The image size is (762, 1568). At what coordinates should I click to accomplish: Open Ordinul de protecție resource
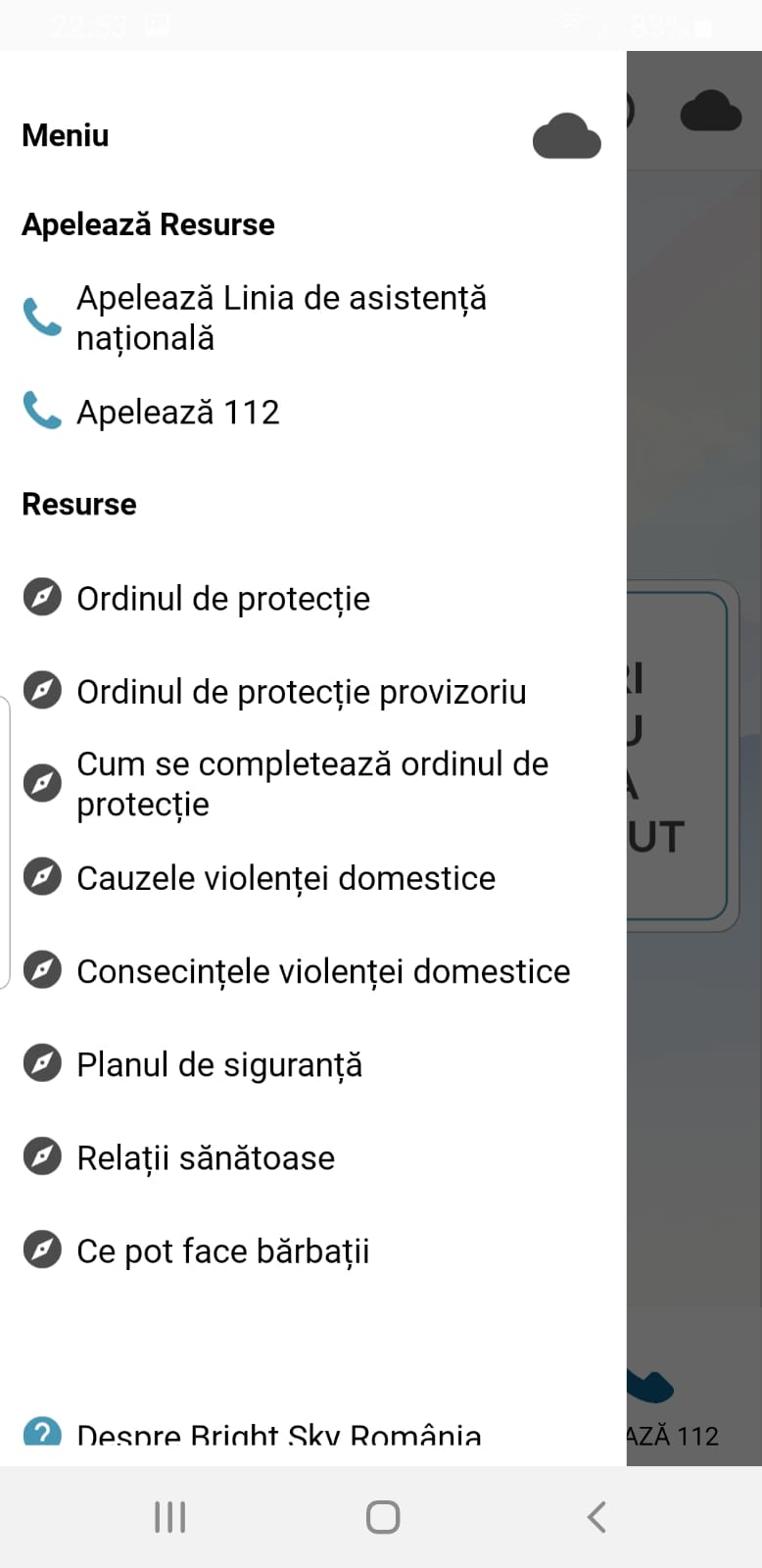tap(223, 599)
